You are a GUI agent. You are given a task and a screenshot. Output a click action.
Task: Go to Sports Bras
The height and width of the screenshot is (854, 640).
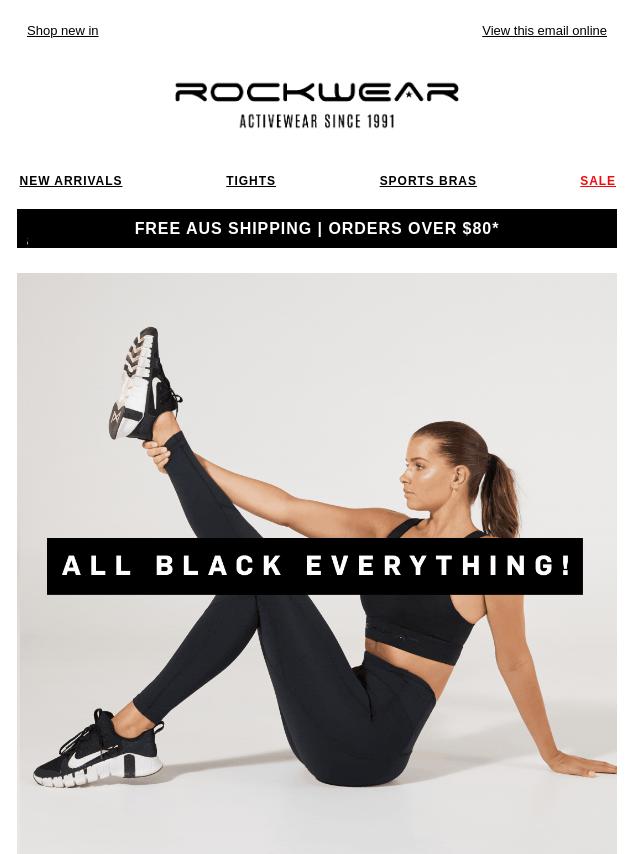428,181
